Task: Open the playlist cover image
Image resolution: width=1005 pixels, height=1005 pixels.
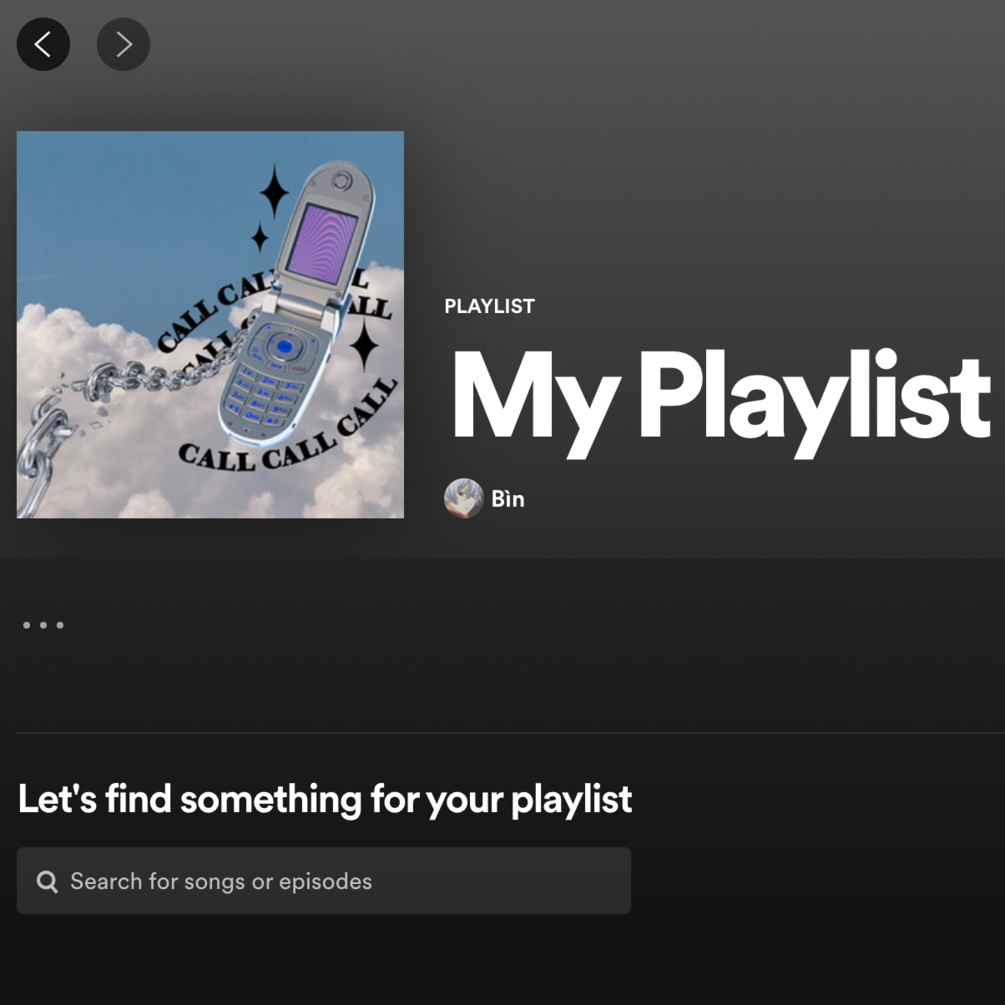Action: 210,324
